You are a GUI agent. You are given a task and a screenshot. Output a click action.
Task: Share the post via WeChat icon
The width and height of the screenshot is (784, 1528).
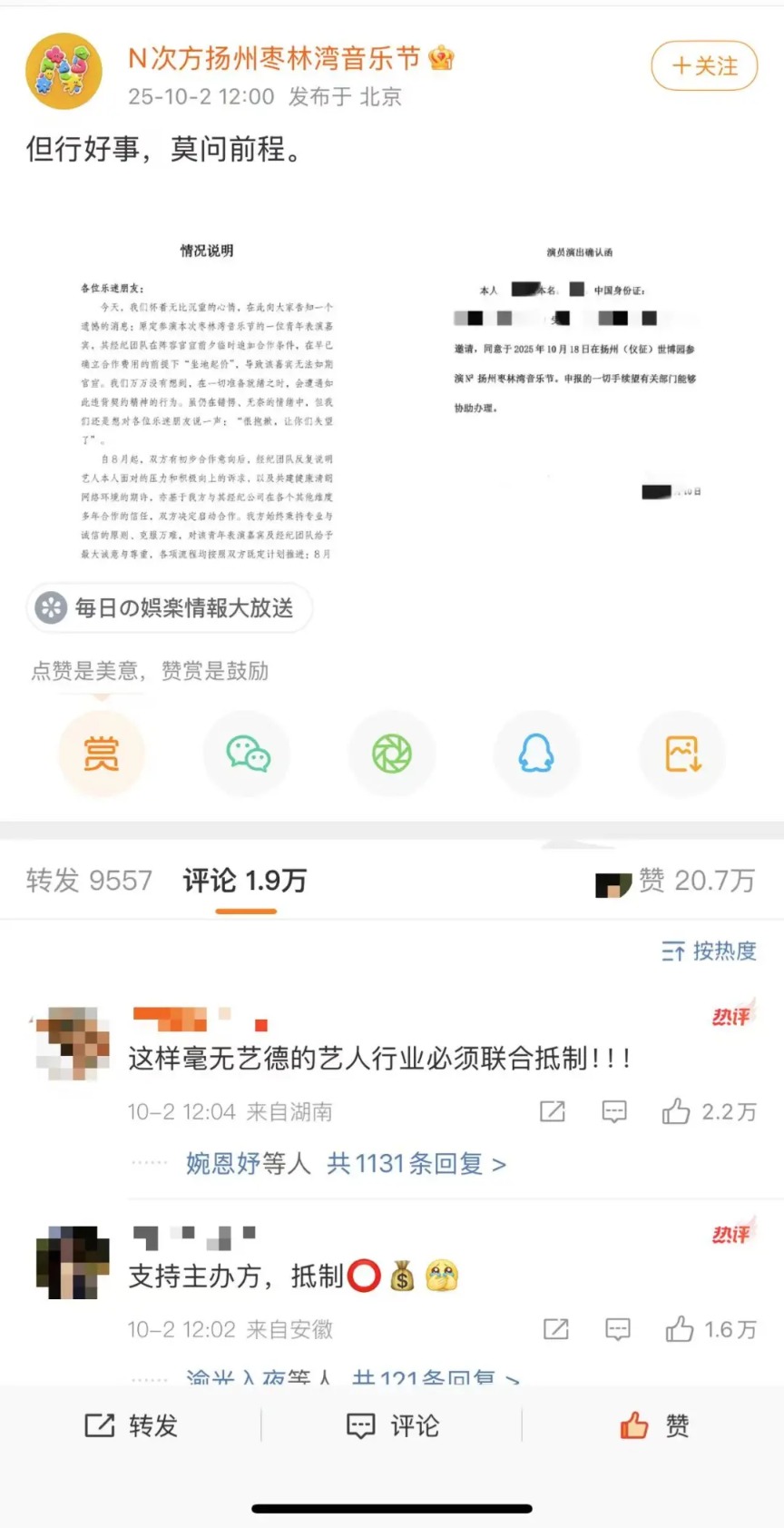[x=247, y=754]
